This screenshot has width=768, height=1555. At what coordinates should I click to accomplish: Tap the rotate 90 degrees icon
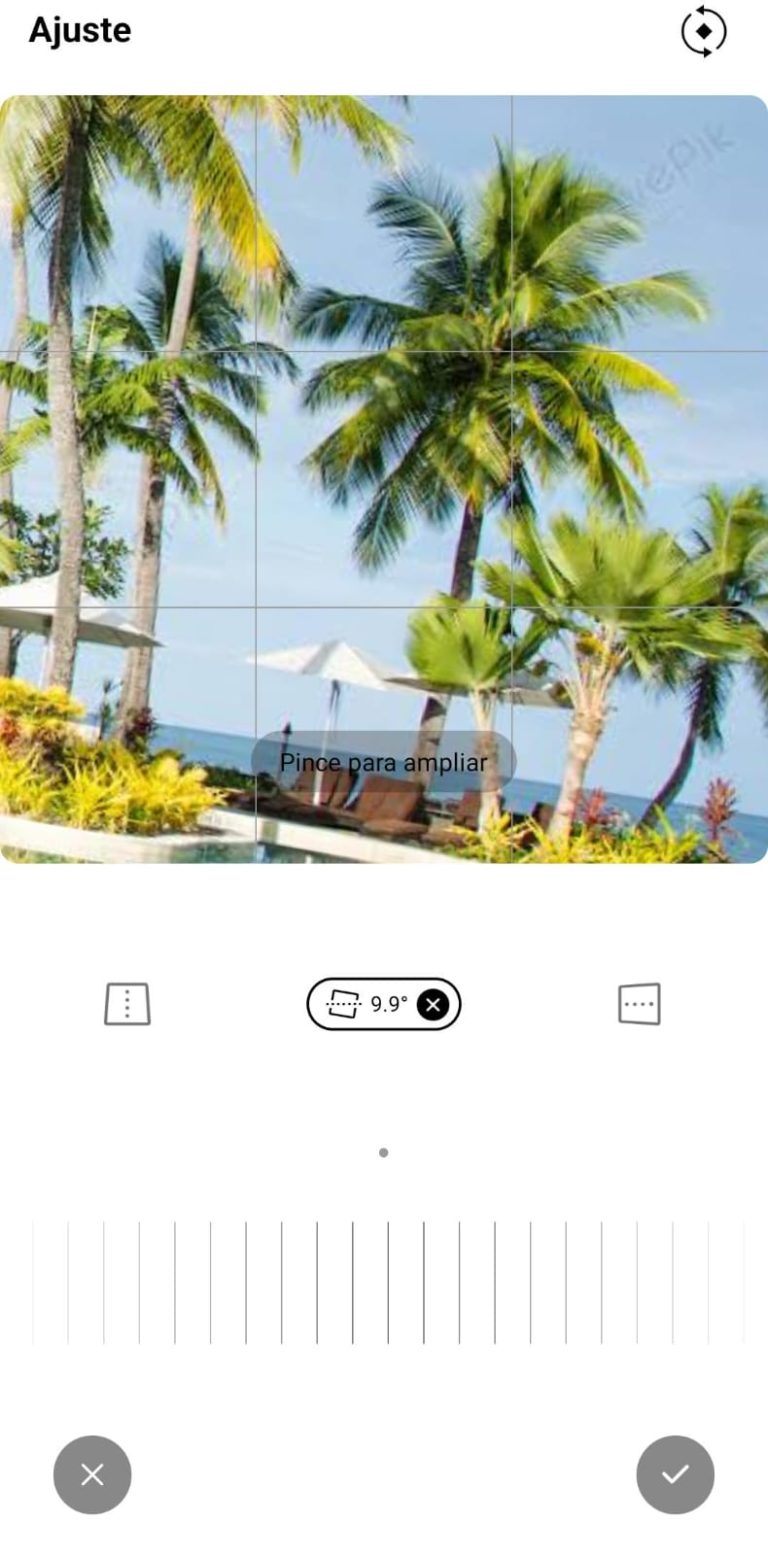pos(703,31)
